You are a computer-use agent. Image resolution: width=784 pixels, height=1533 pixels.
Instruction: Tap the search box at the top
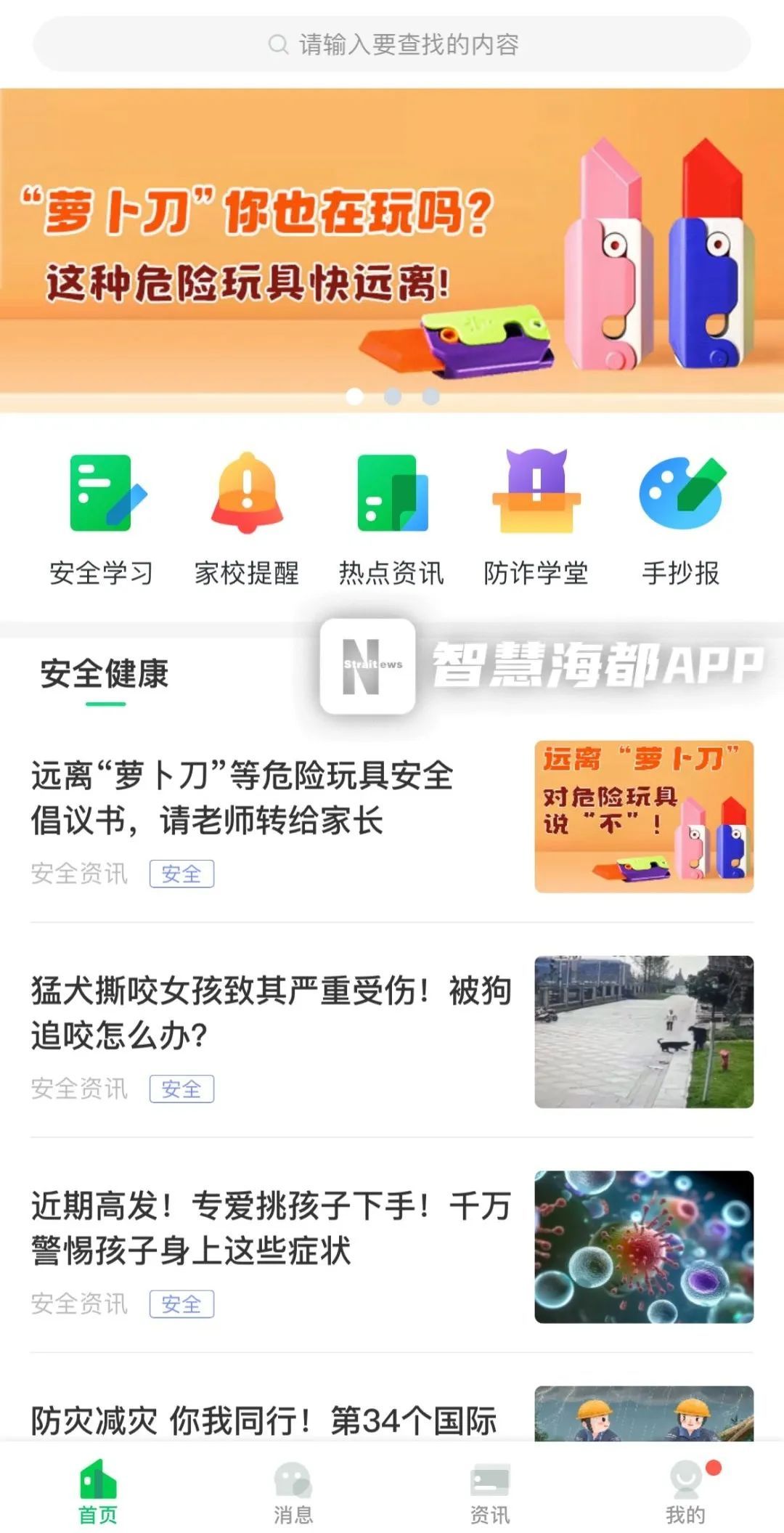(x=392, y=44)
